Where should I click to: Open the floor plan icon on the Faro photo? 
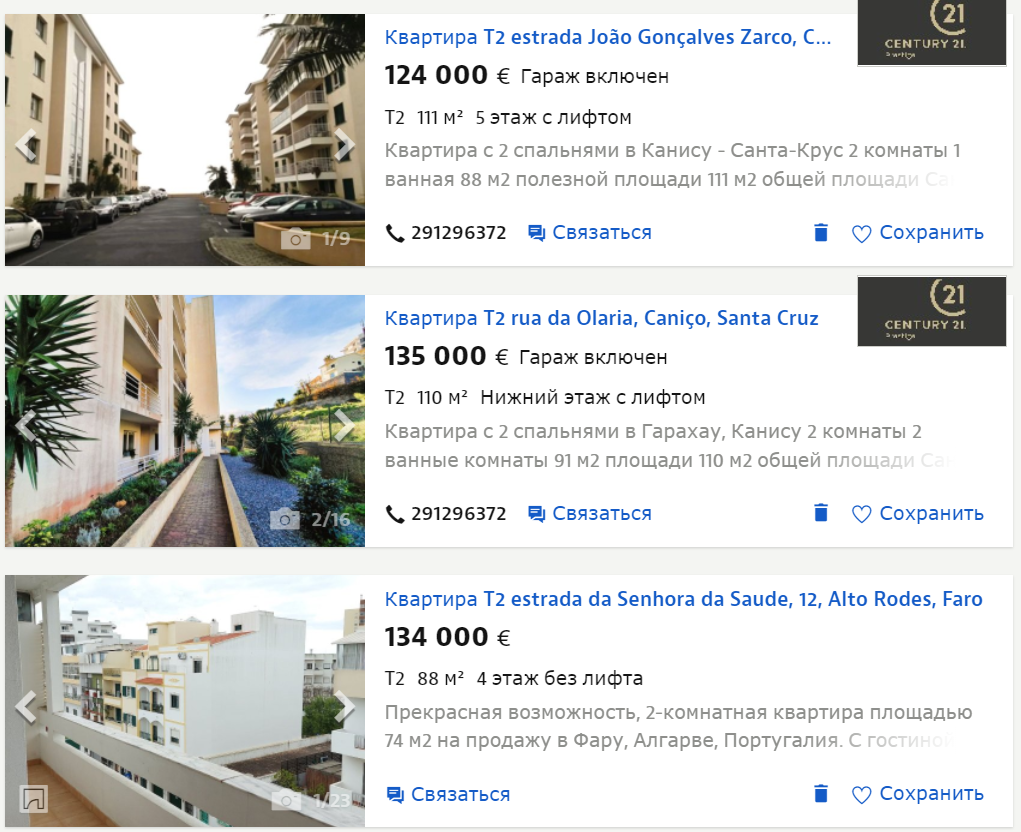pyautogui.click(x=33, y=798)
